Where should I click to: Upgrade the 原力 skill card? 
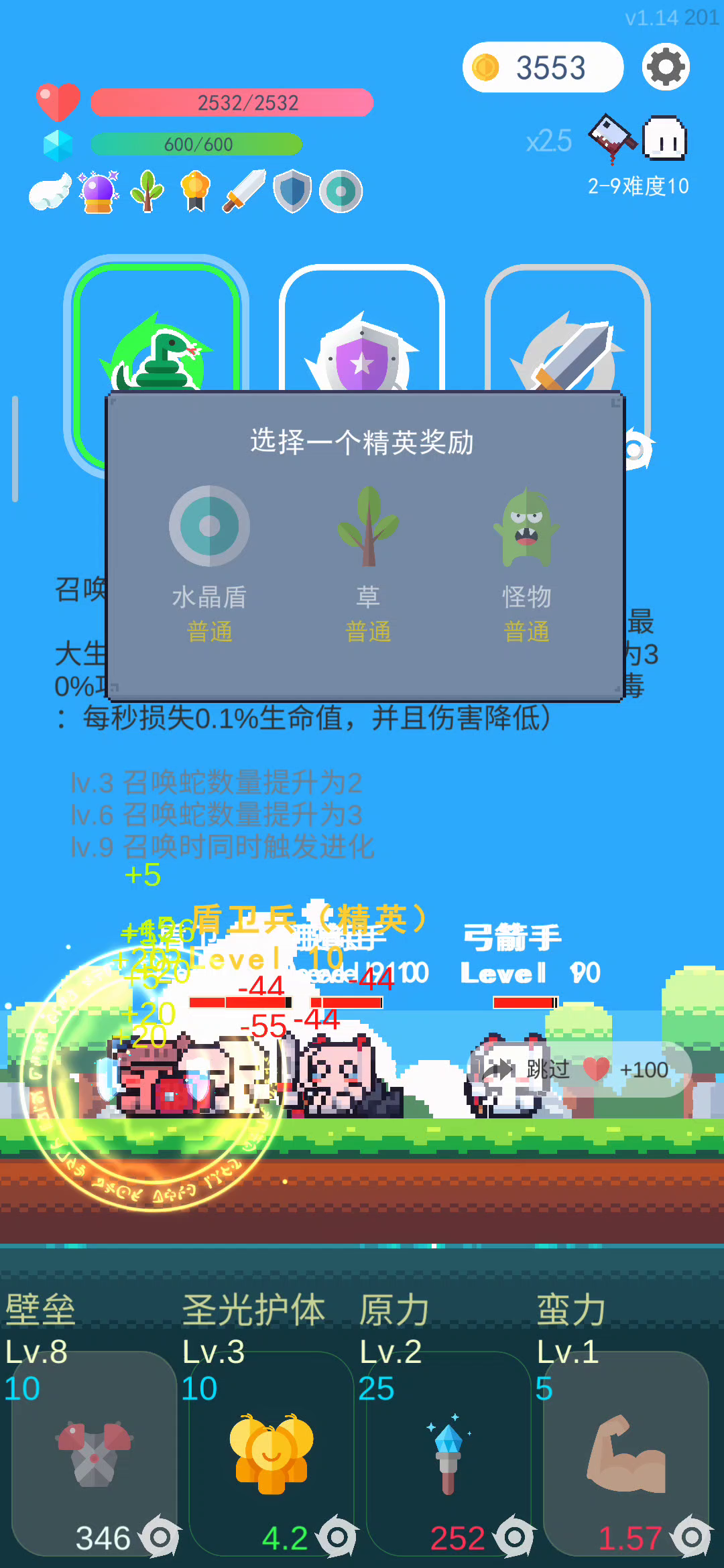coord(448,1453)
